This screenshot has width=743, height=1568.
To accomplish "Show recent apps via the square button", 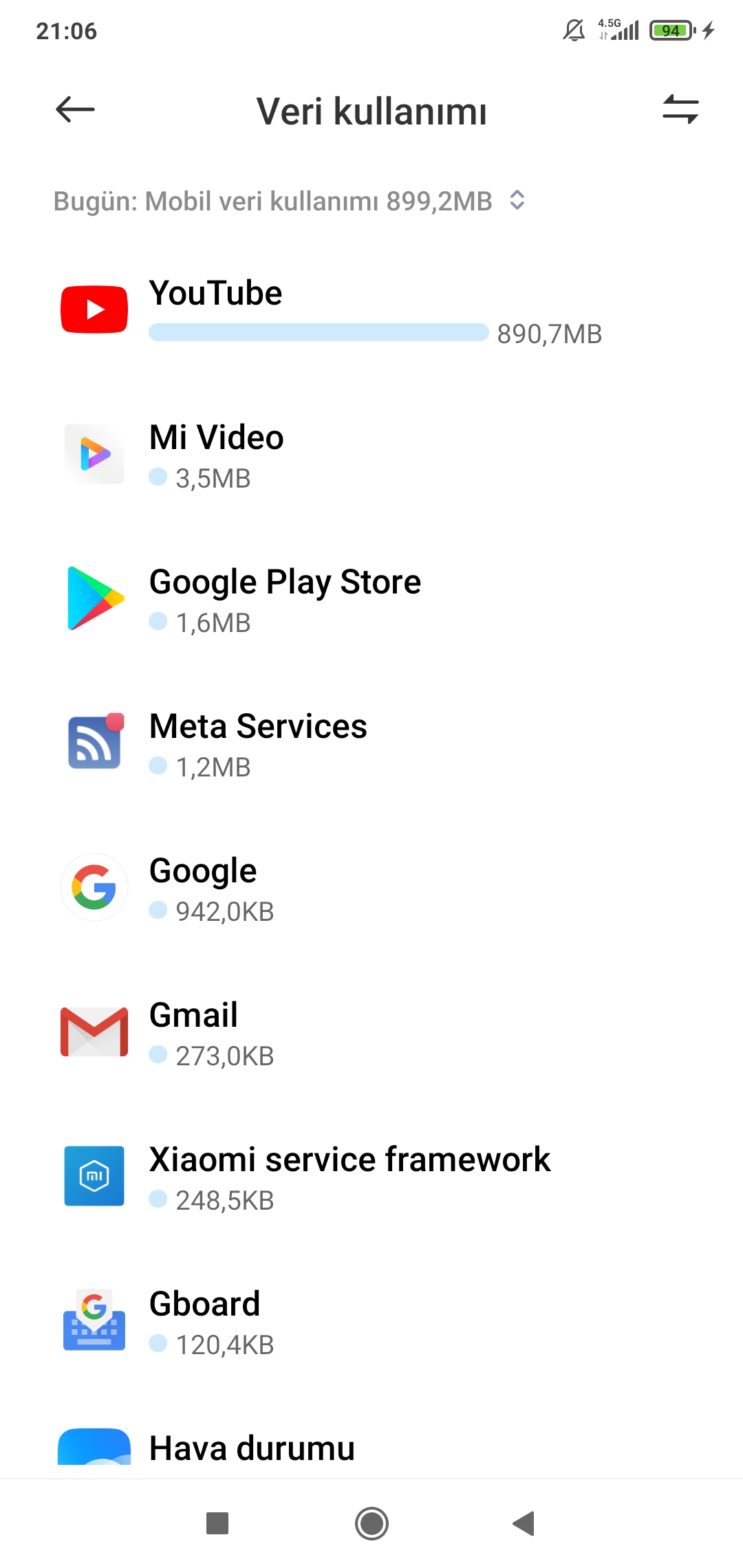I will click(x=217, y=1523).
